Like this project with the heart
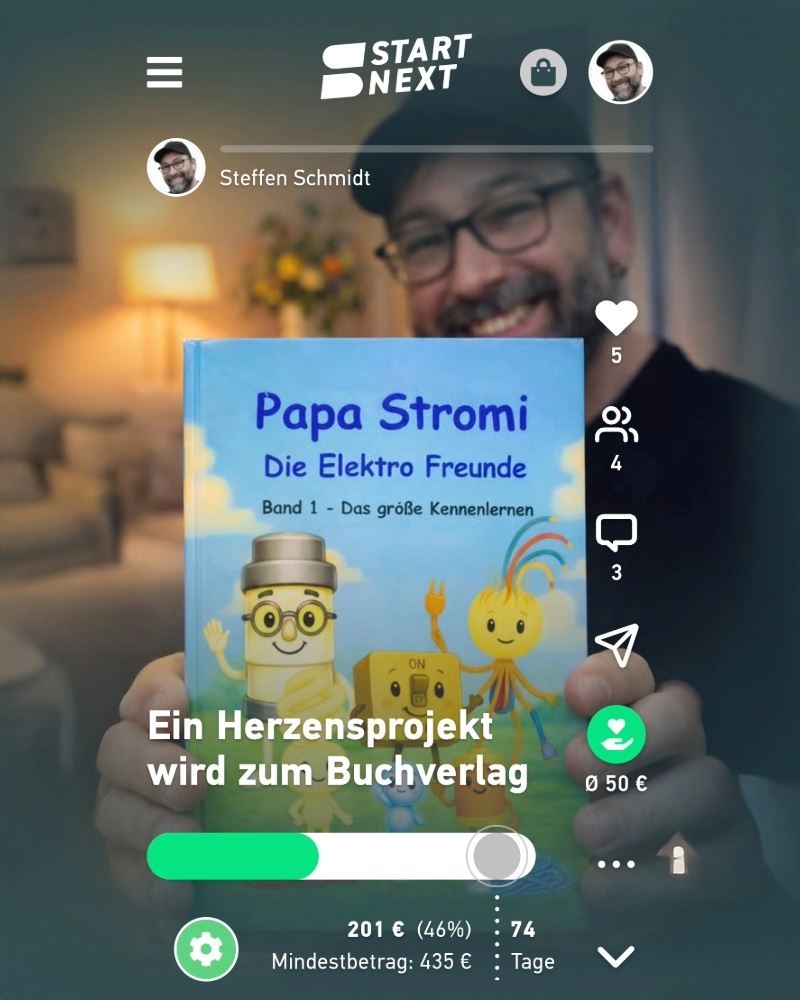The image size is (800, 1000). click(616, 318)
